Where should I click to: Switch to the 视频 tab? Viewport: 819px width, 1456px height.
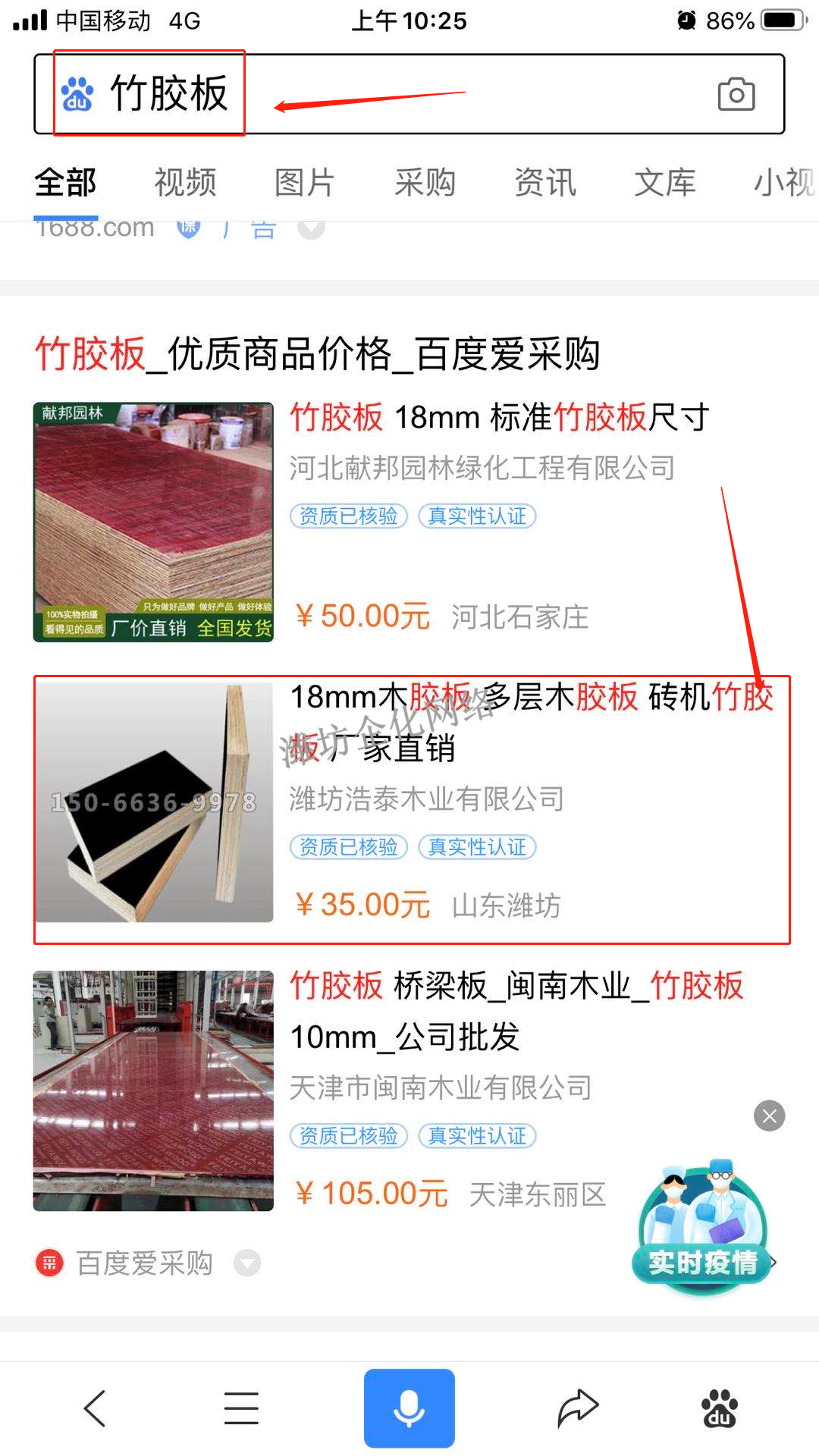click(185, 183)
